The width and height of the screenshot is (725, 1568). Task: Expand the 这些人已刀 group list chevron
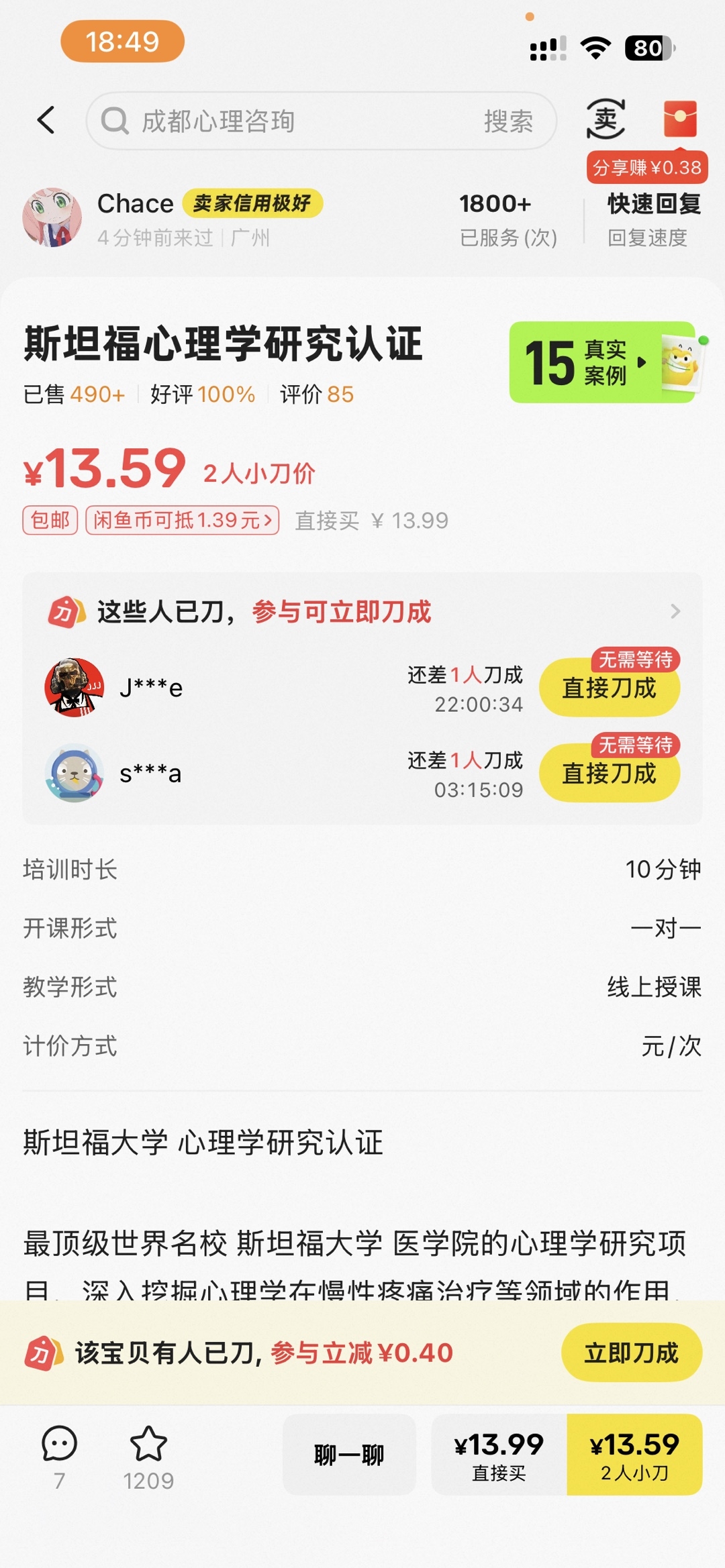point(675,611)
